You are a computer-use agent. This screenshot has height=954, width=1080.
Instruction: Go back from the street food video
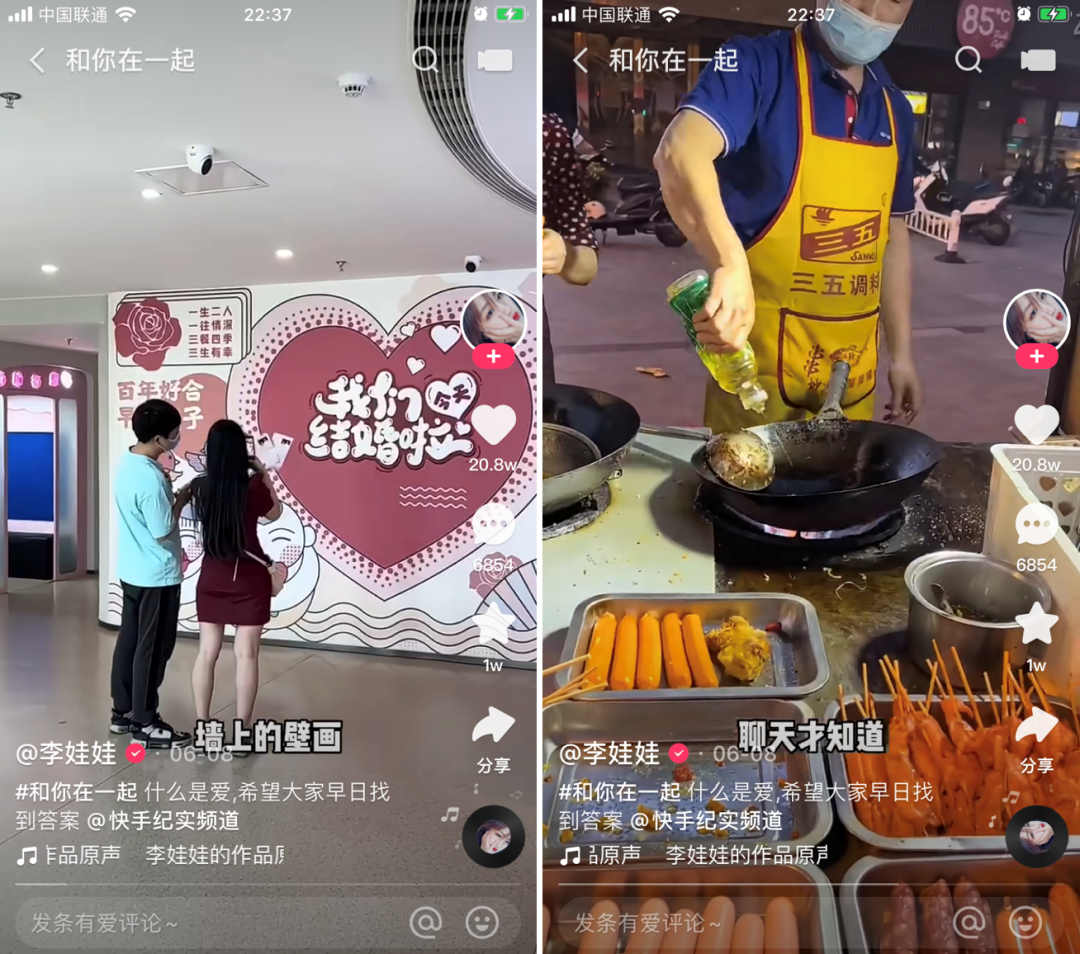(580, 61)
